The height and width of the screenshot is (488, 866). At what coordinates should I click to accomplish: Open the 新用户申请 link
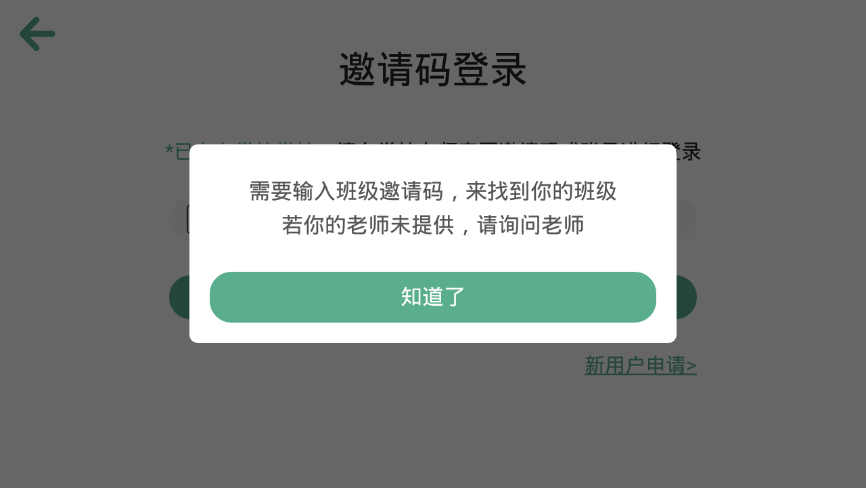pyautogui.click(x=640, y=366)
